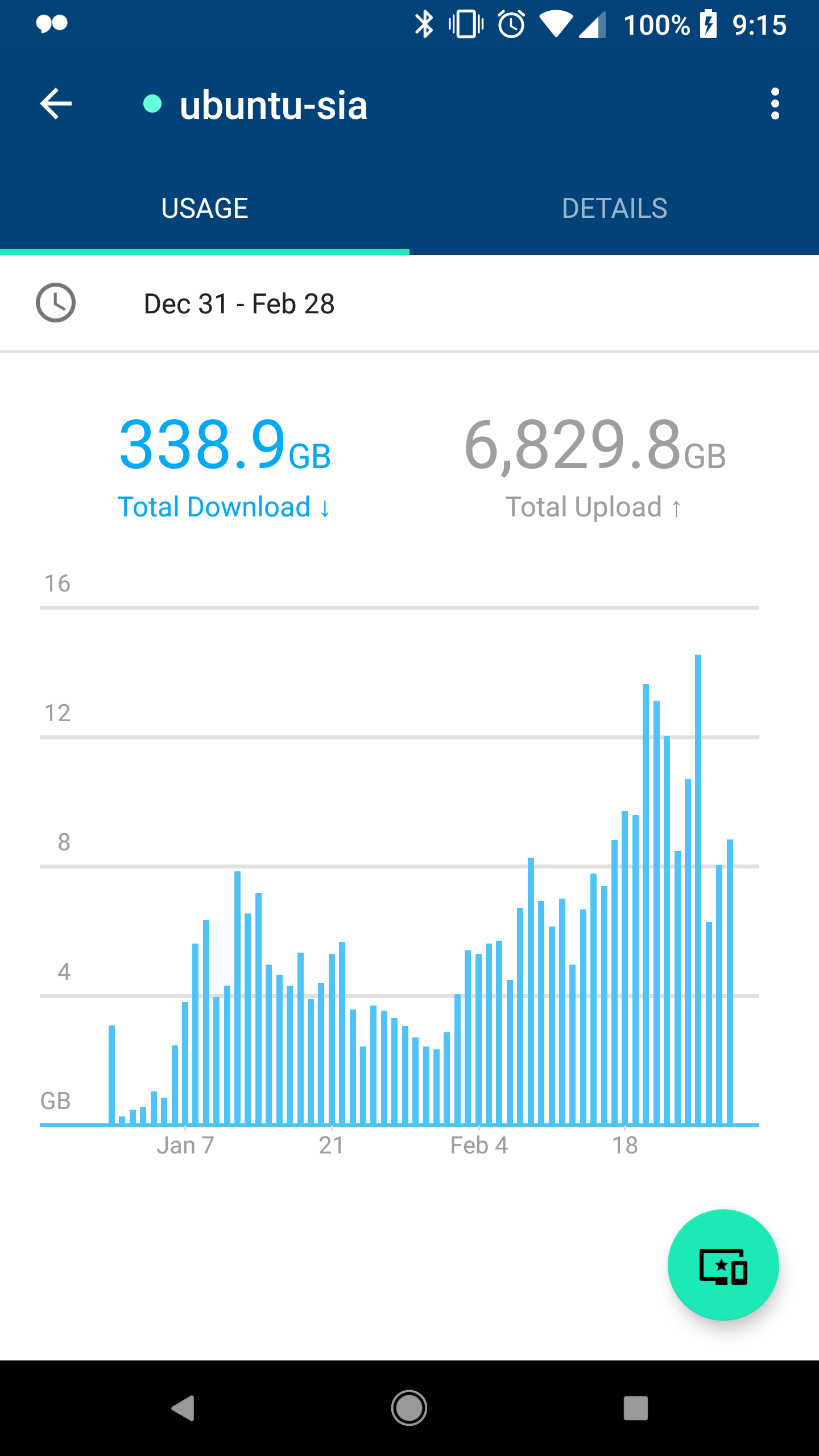Select the Total Upload toggle
Viewport: 819px width, 1456px height.
point(594,507)
